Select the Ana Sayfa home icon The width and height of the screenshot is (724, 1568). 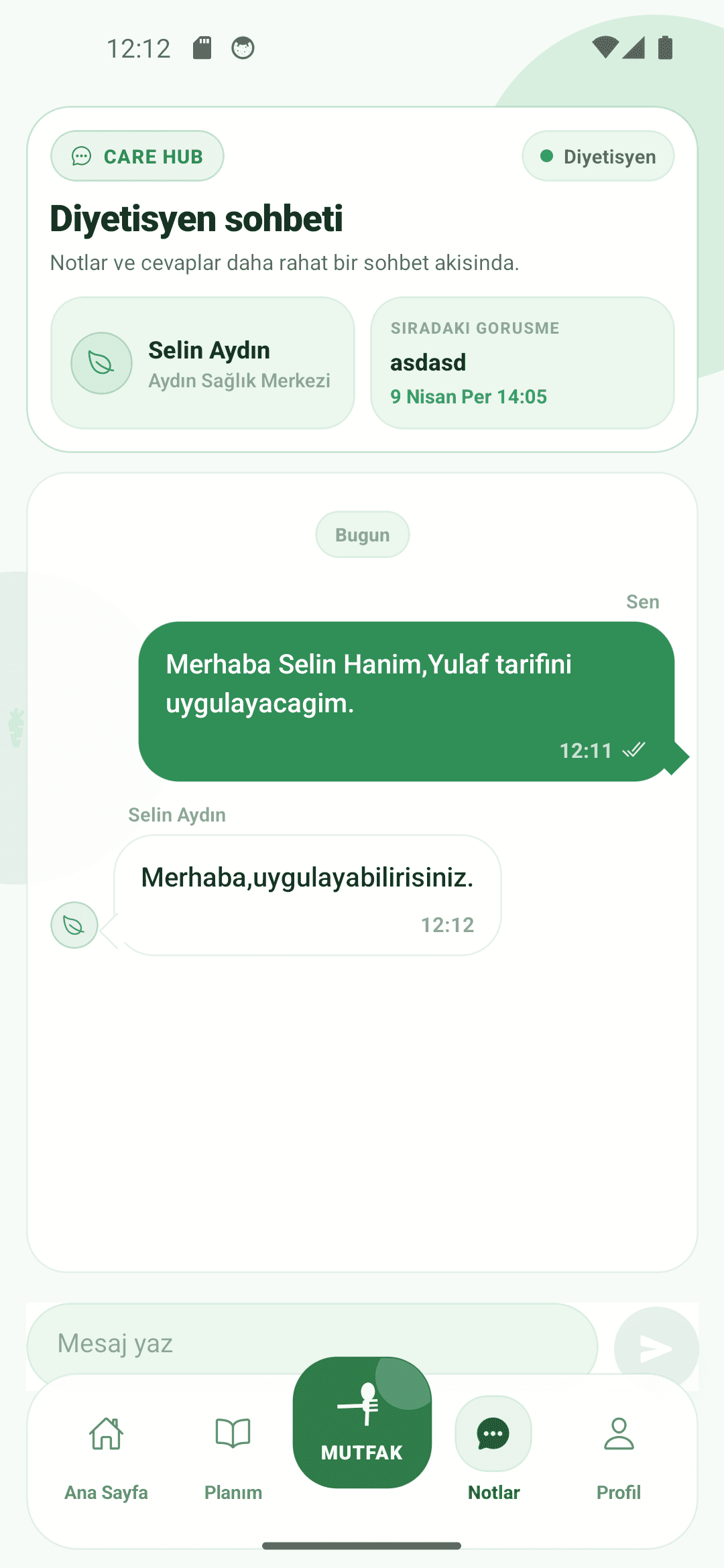pos(106,1433)
